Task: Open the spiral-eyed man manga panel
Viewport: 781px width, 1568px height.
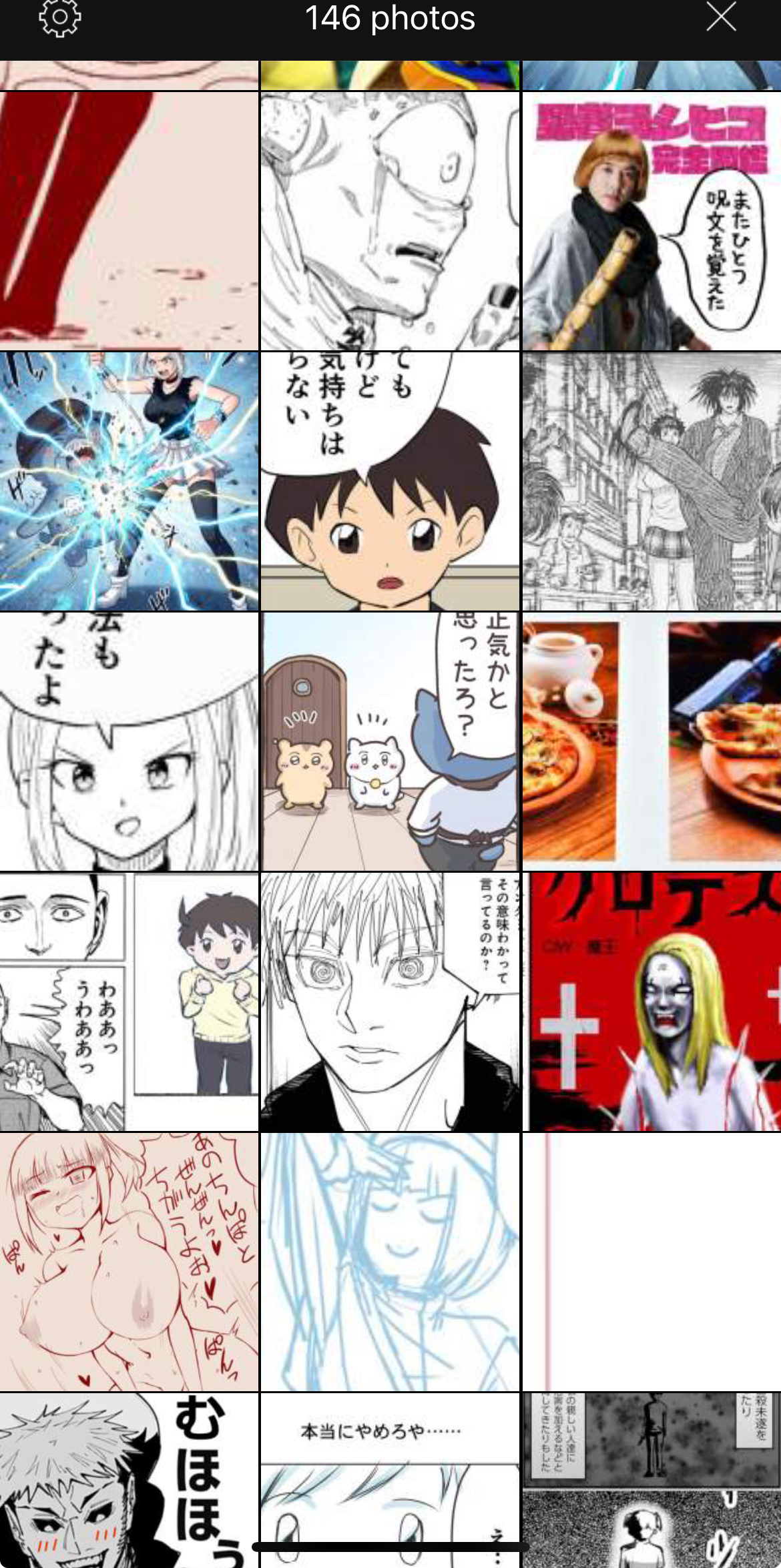Action: (x=390, y=1002)
